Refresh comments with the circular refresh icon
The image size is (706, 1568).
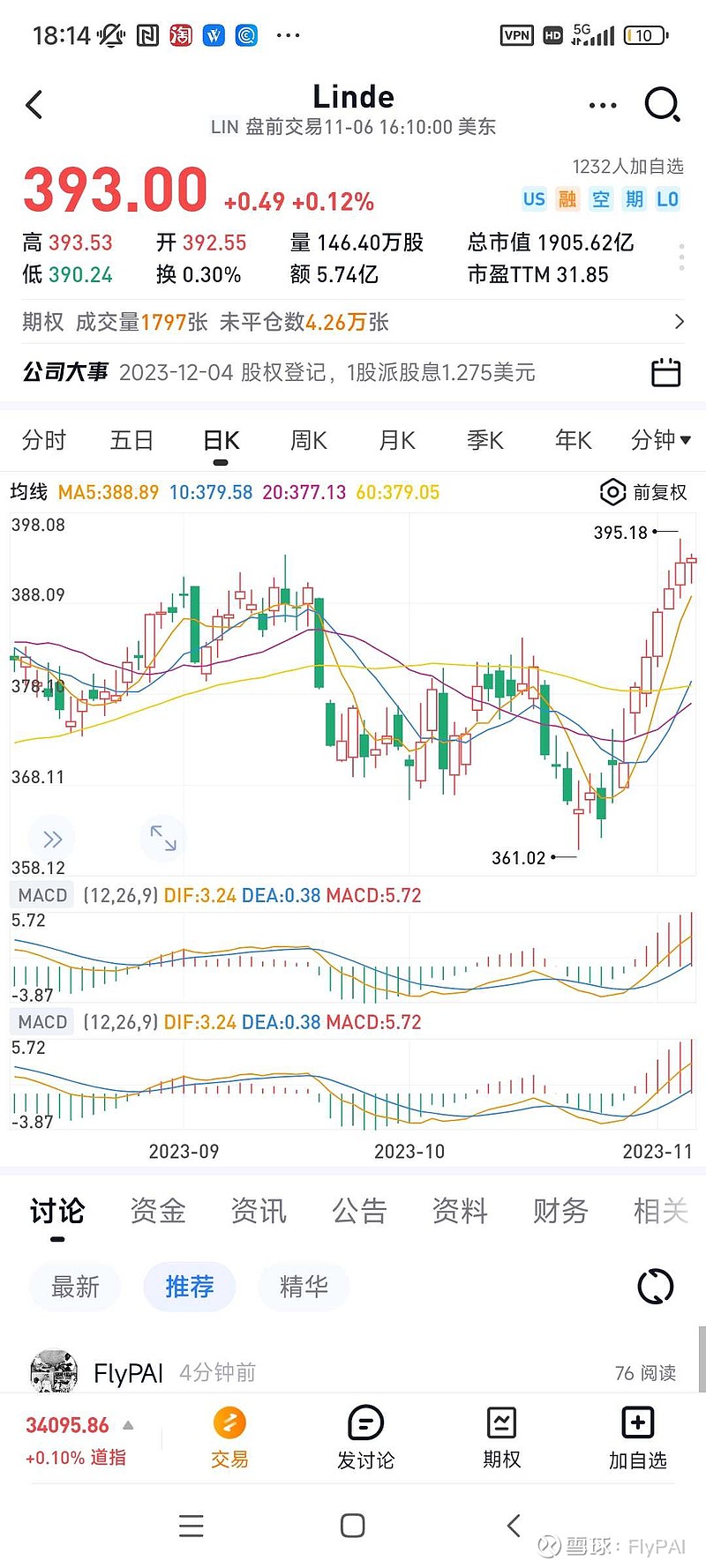(x=654, y=1286)
